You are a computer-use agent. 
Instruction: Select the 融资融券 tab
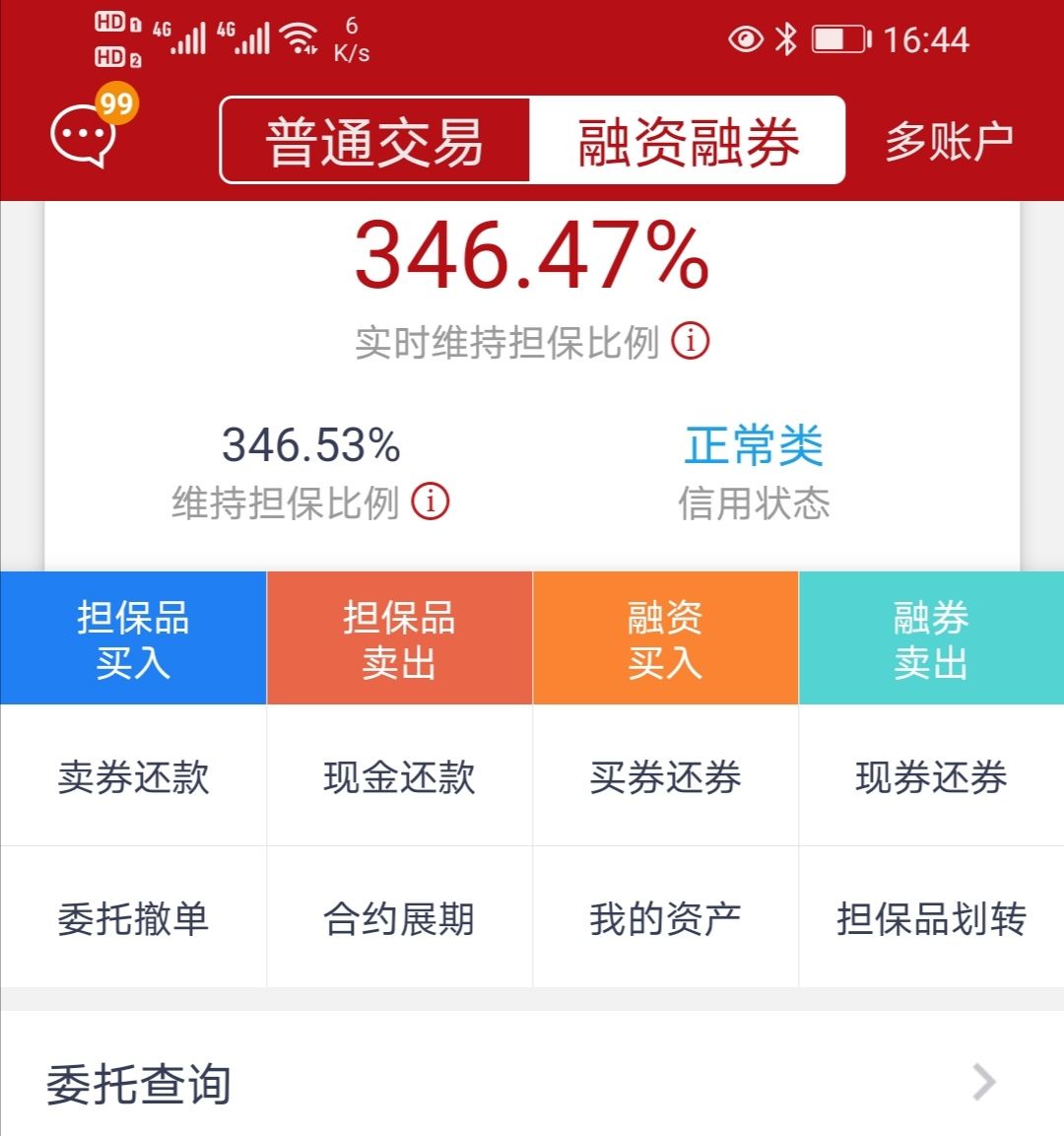[x=688, y=141]
